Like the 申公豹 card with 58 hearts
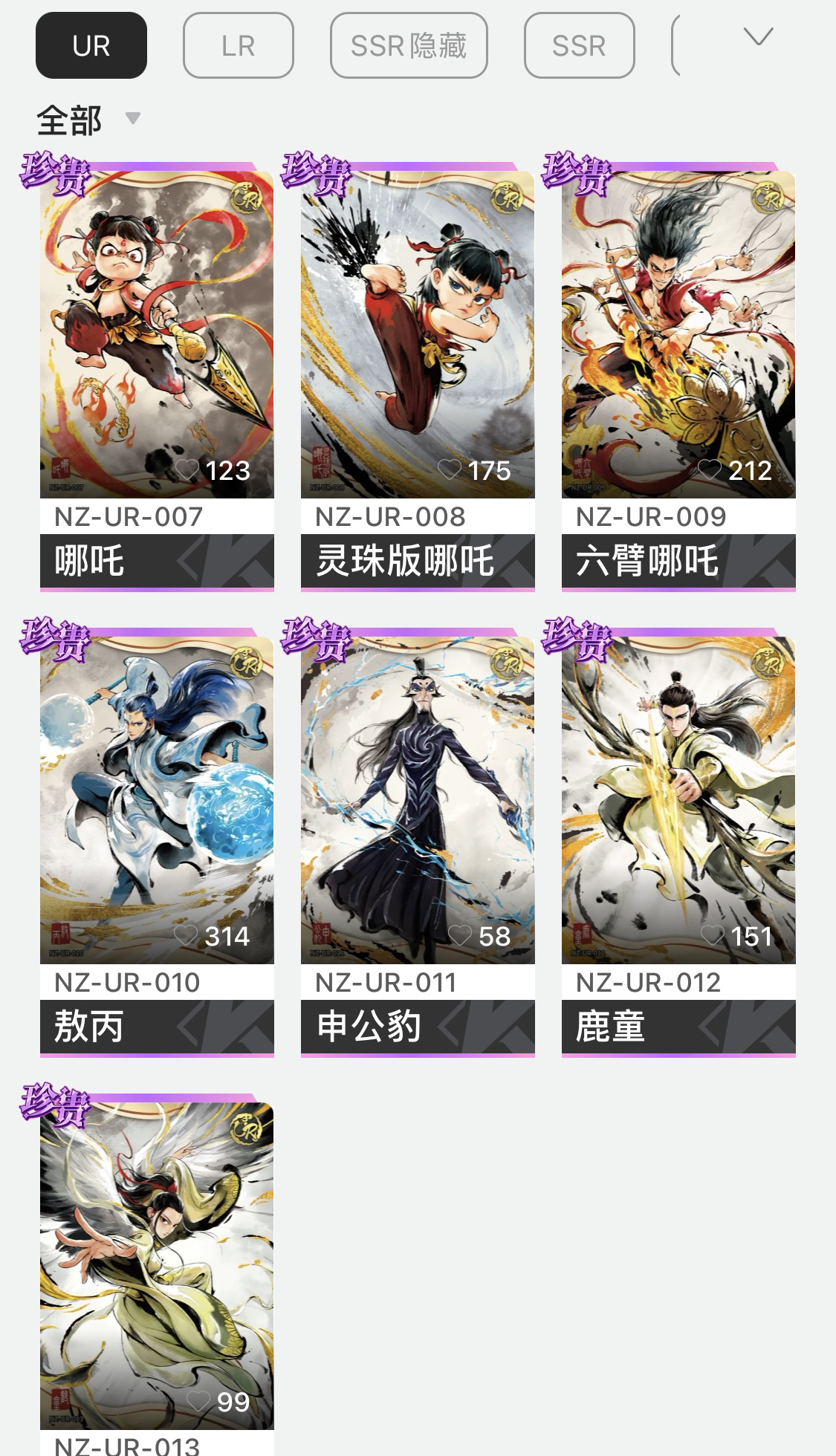 460,935
